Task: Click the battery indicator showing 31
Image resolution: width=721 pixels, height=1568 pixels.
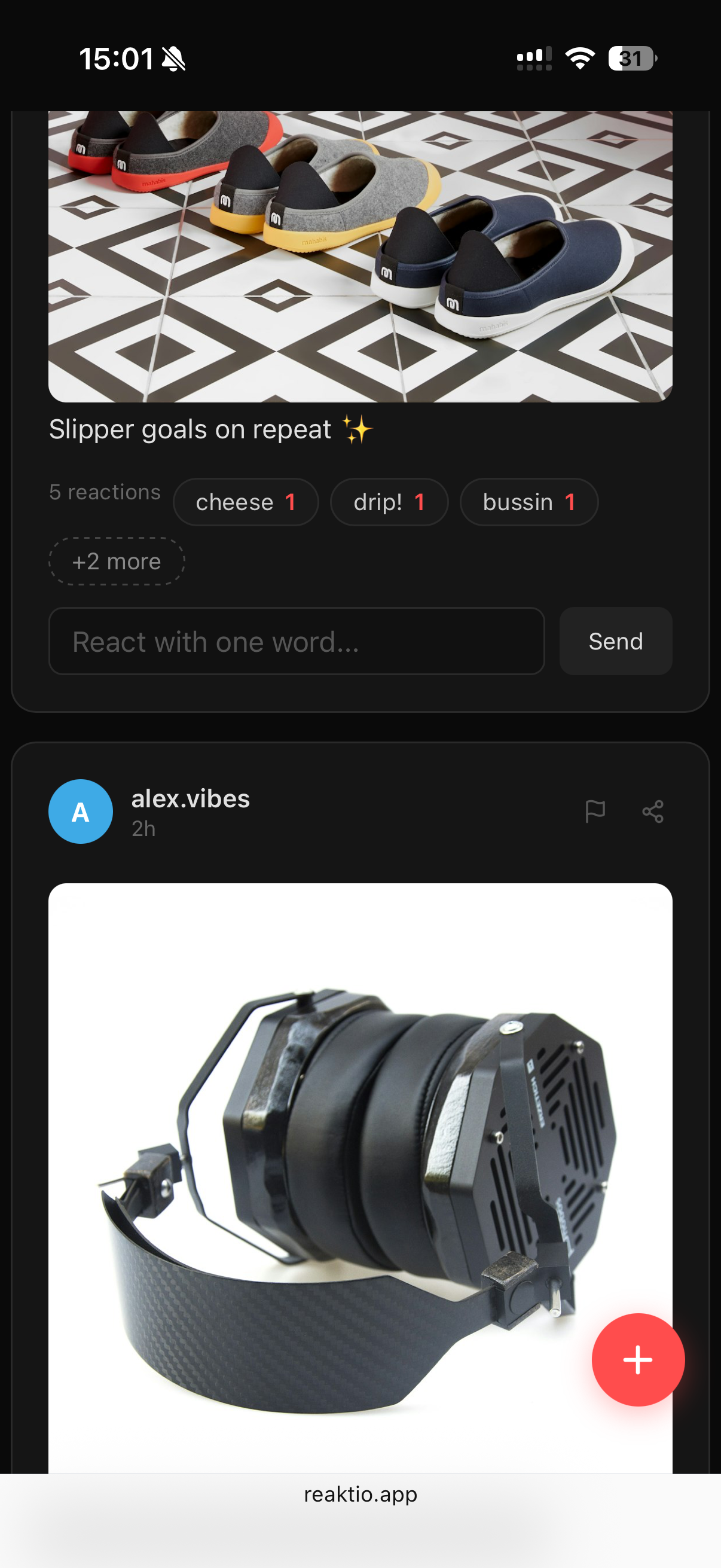Action: (631, 58)
